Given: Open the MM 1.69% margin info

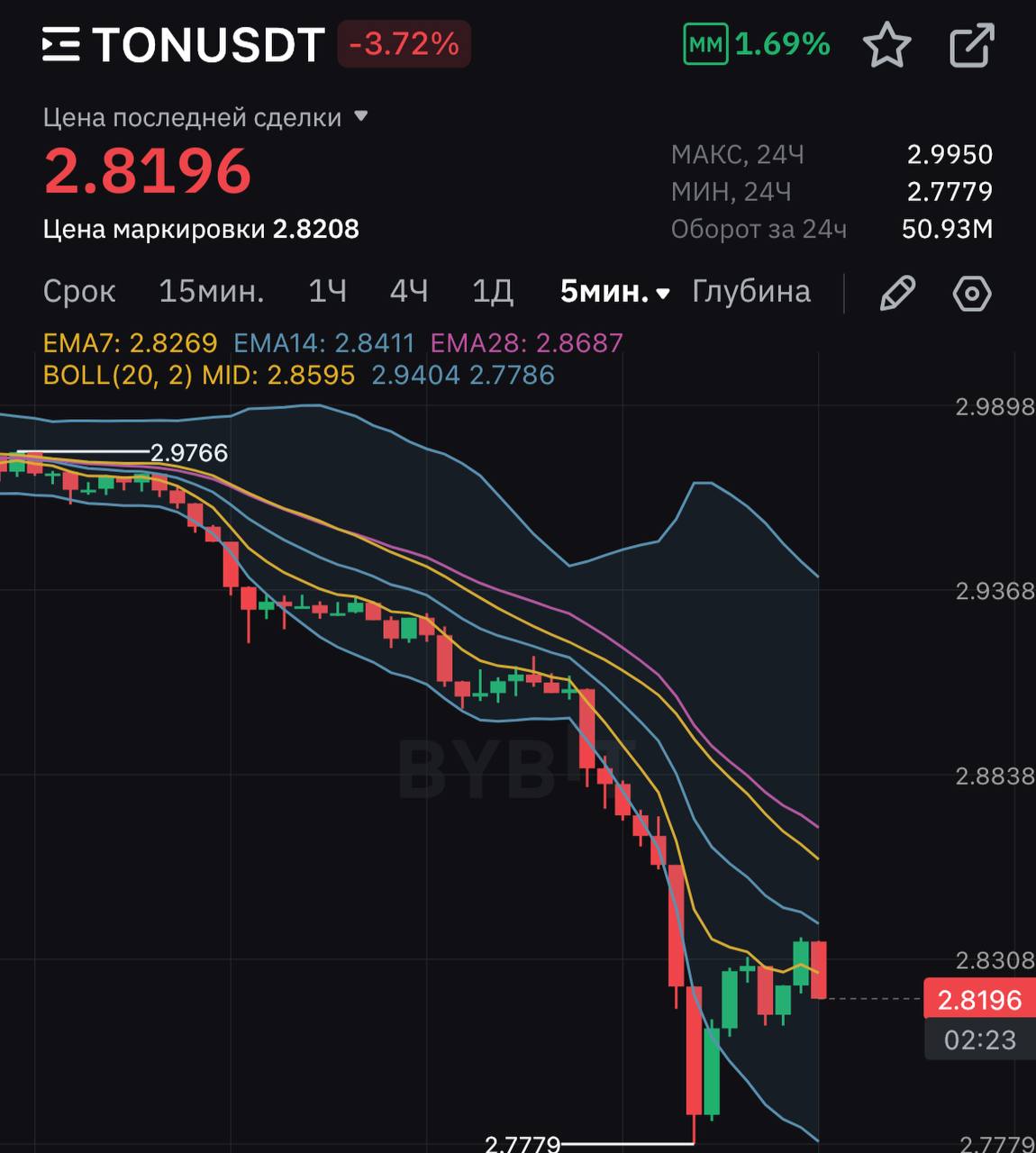Looking at the screenshot, I should tap(757, 44).
